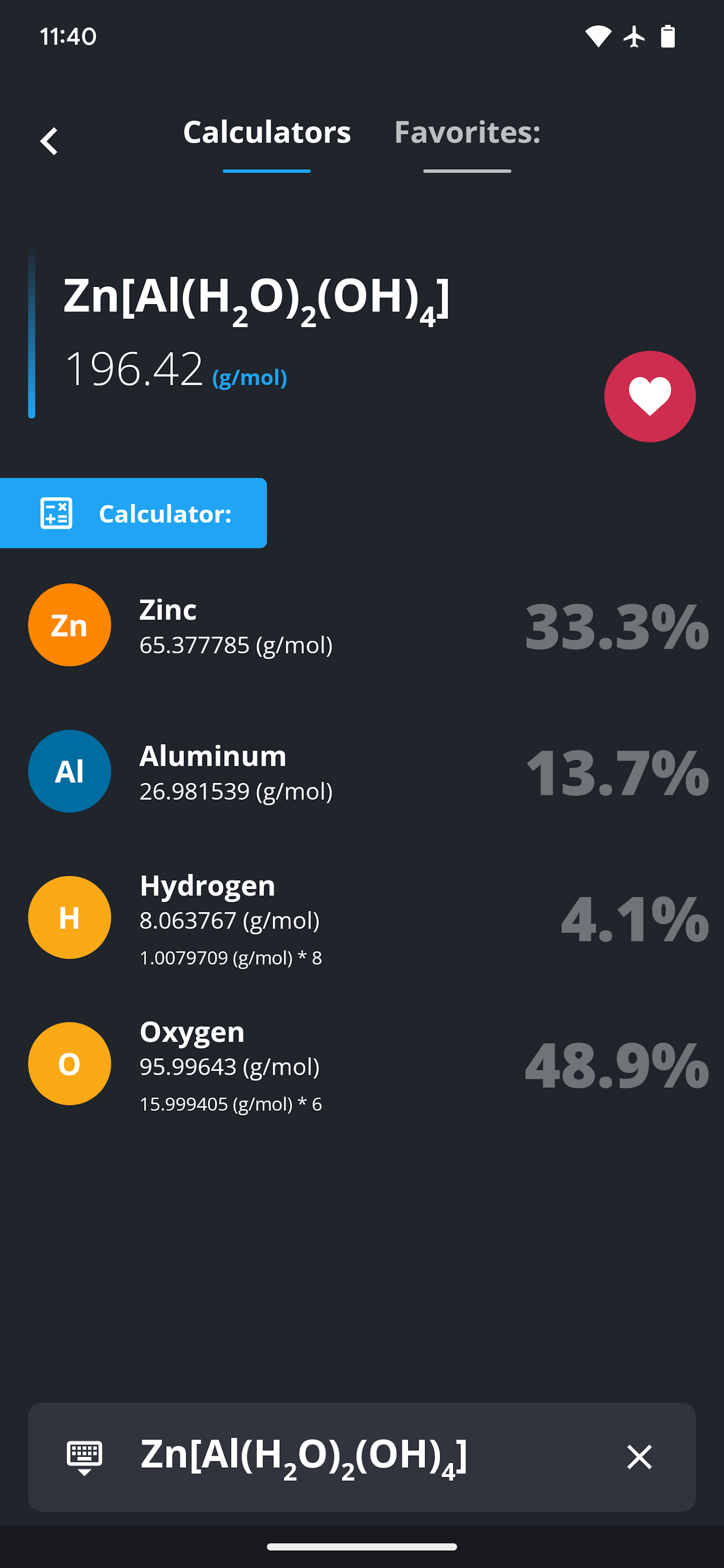Tap the battery indicator
The image size is (724, 1568).
point(668,36)
